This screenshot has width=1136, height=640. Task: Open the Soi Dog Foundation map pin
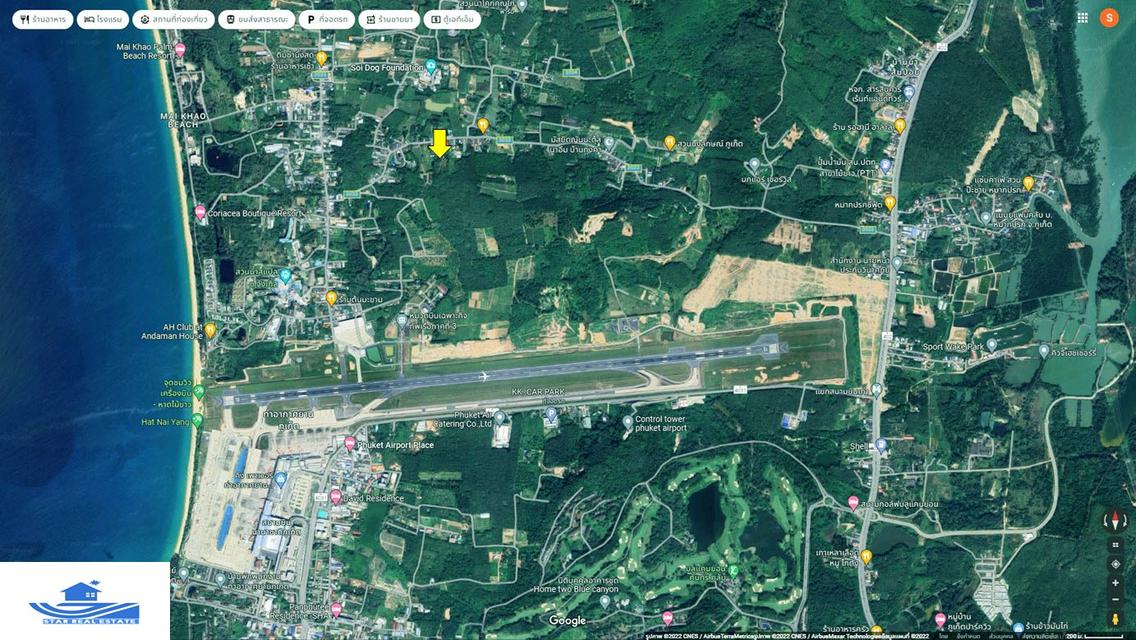pos(432,66)
